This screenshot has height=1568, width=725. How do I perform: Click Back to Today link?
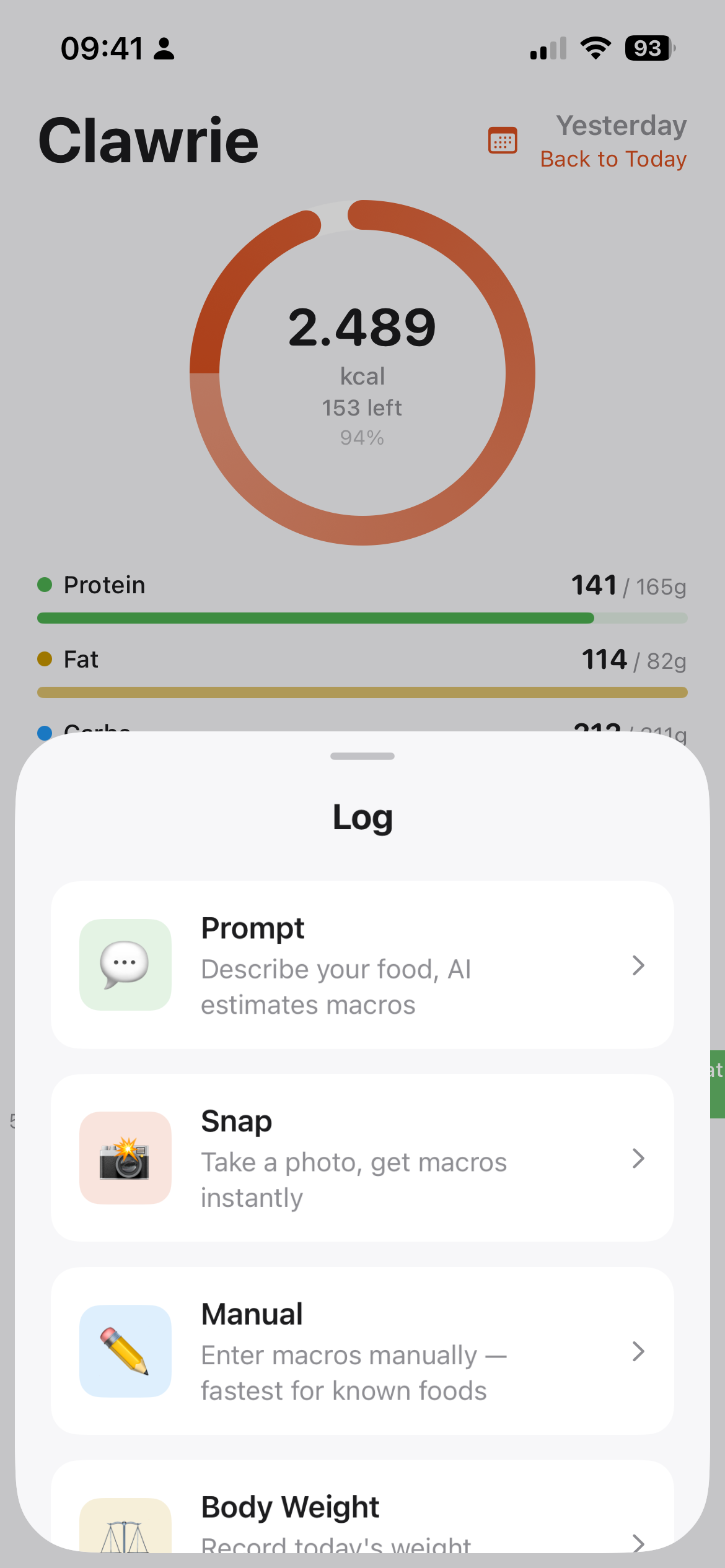[x=613, y=159]
